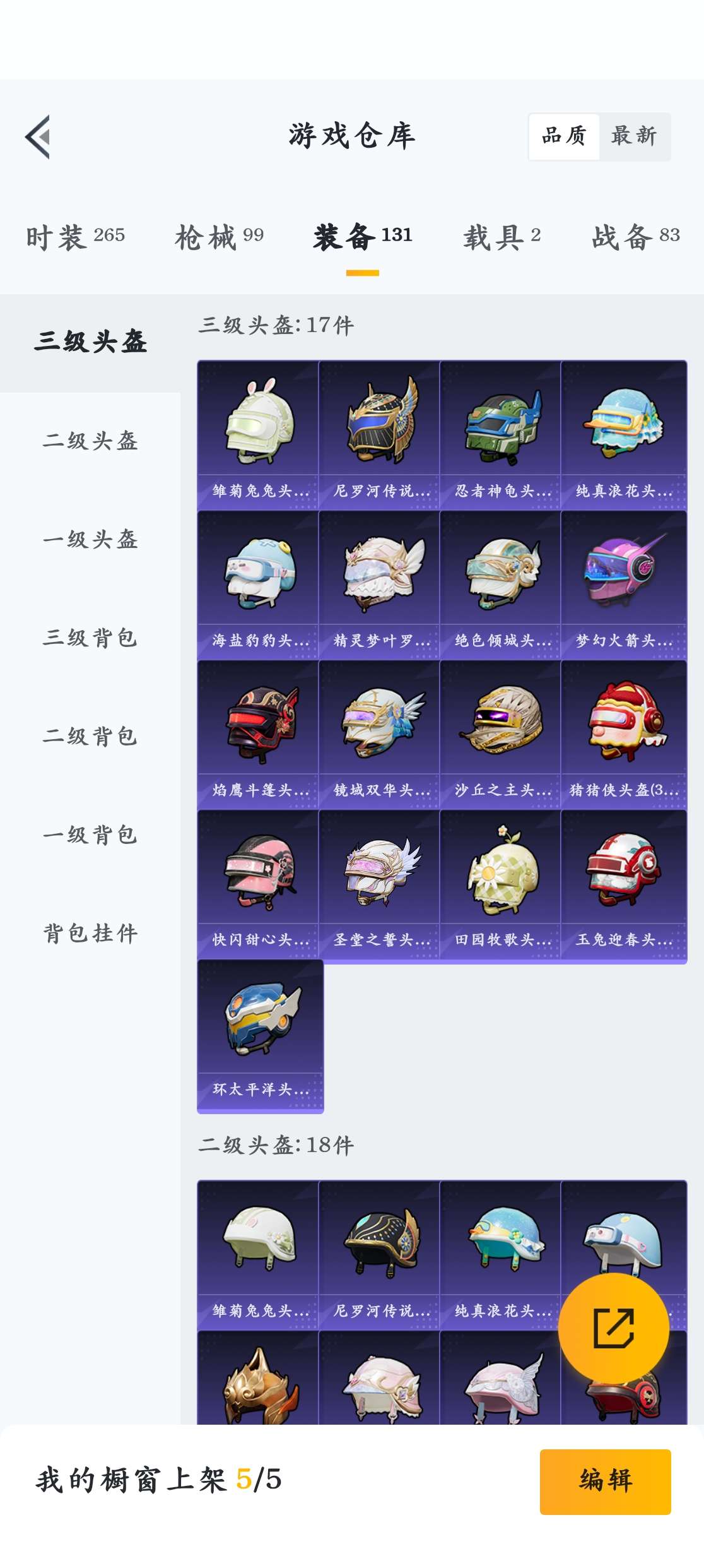The image size is (704, 1568).
Task: Switch to the 枪械 tab
Action: coord(219,237)
